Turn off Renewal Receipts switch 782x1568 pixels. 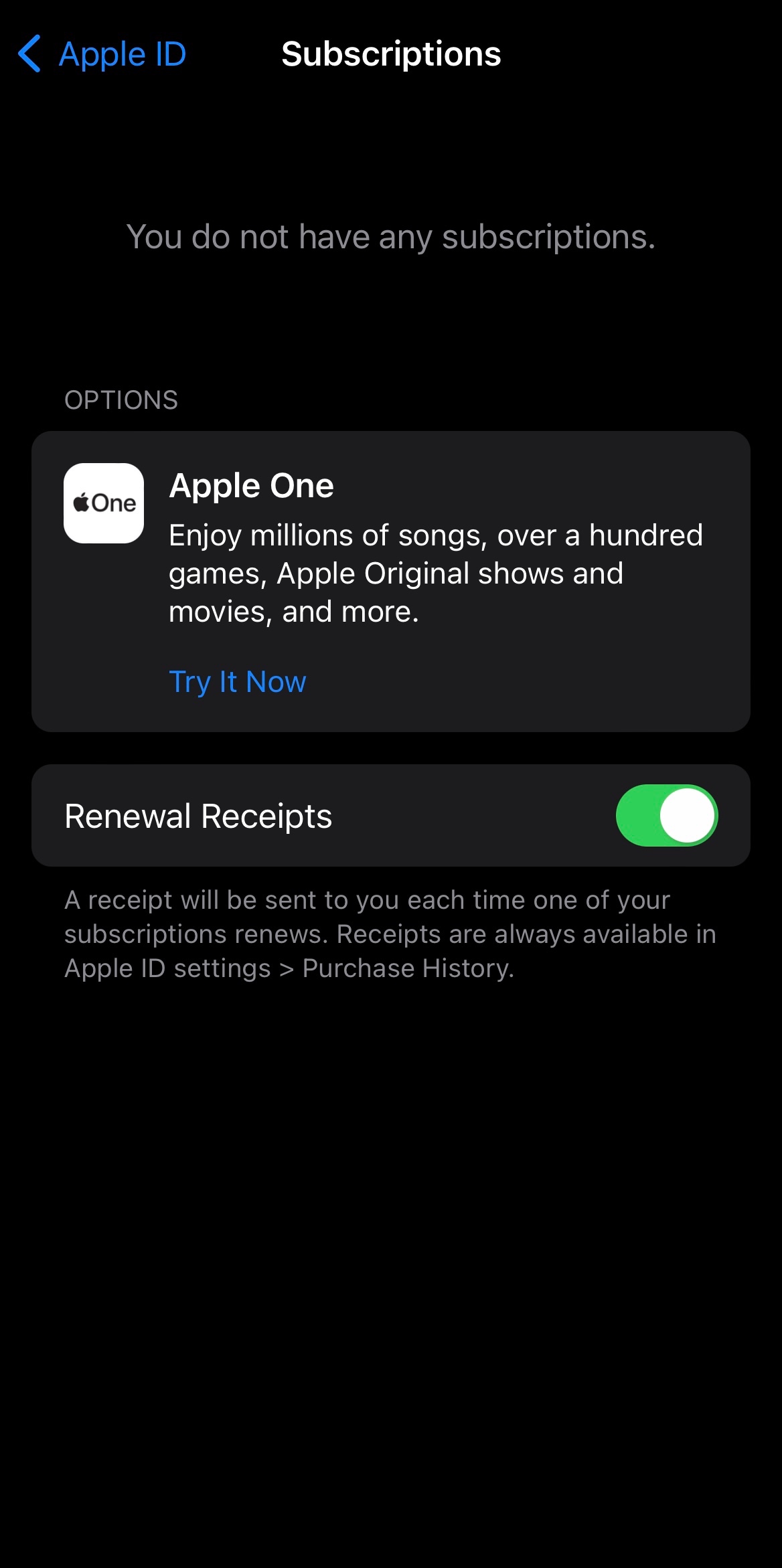click(666, 816)
